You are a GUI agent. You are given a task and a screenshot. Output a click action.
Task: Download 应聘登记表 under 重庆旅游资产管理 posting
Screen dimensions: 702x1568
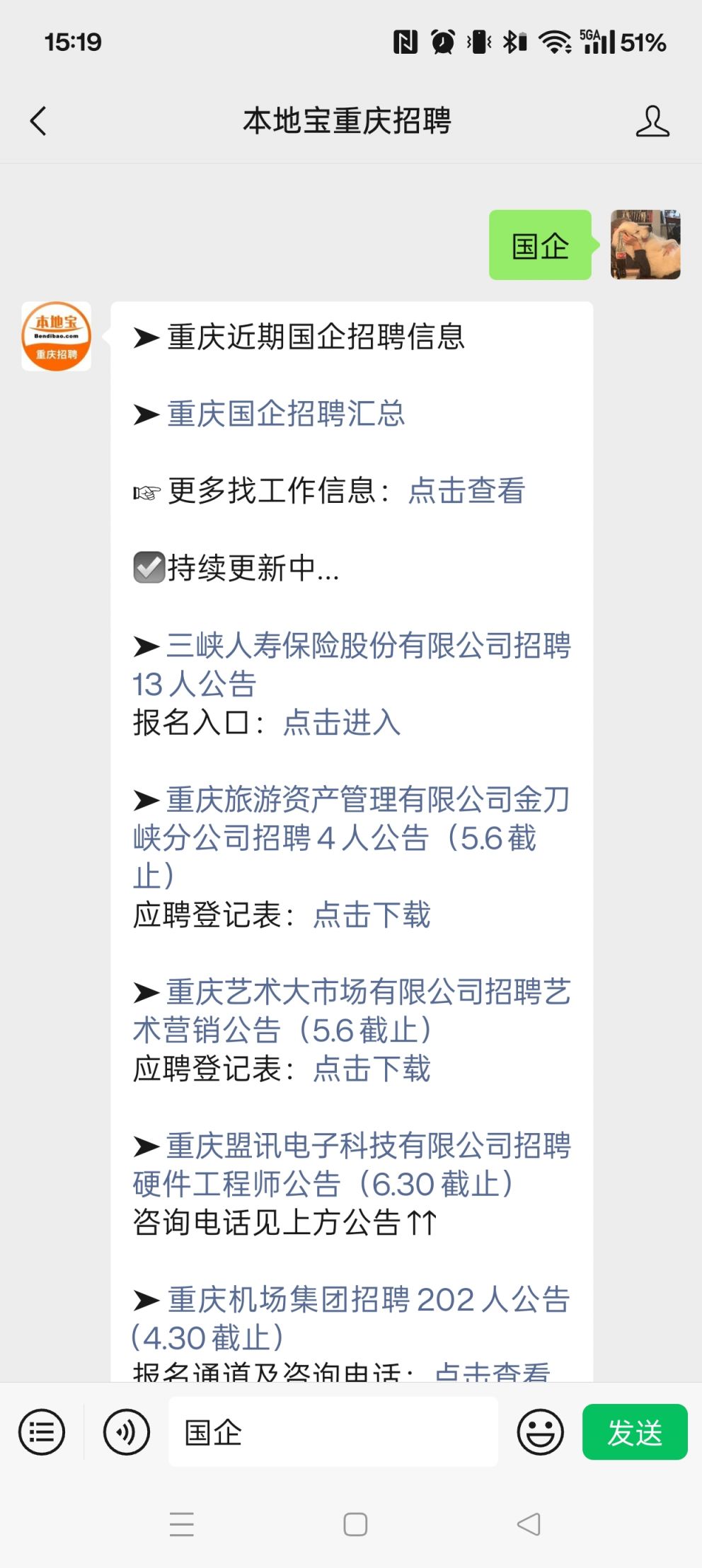372,914
